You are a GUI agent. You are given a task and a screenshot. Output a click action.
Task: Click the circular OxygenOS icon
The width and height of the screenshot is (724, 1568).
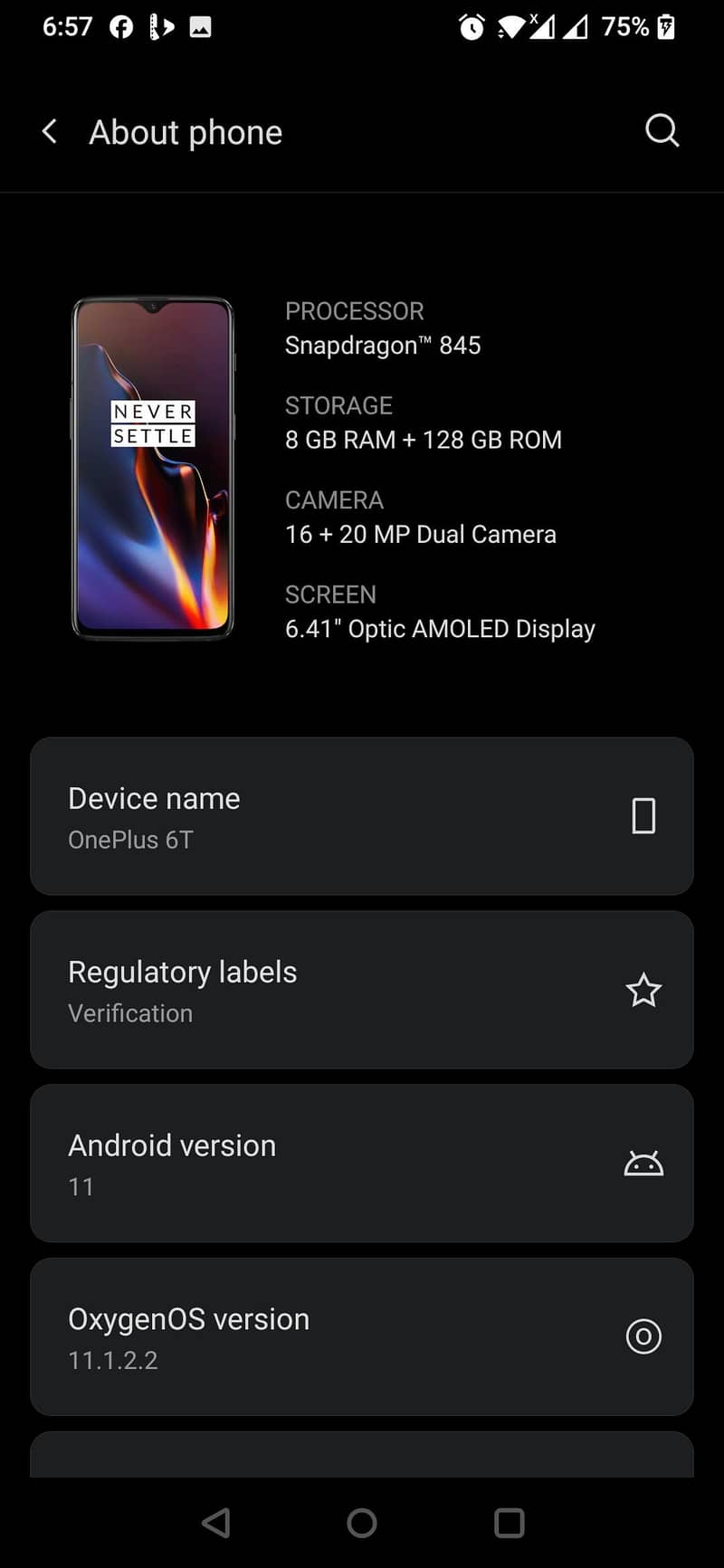coord(643,1336)
